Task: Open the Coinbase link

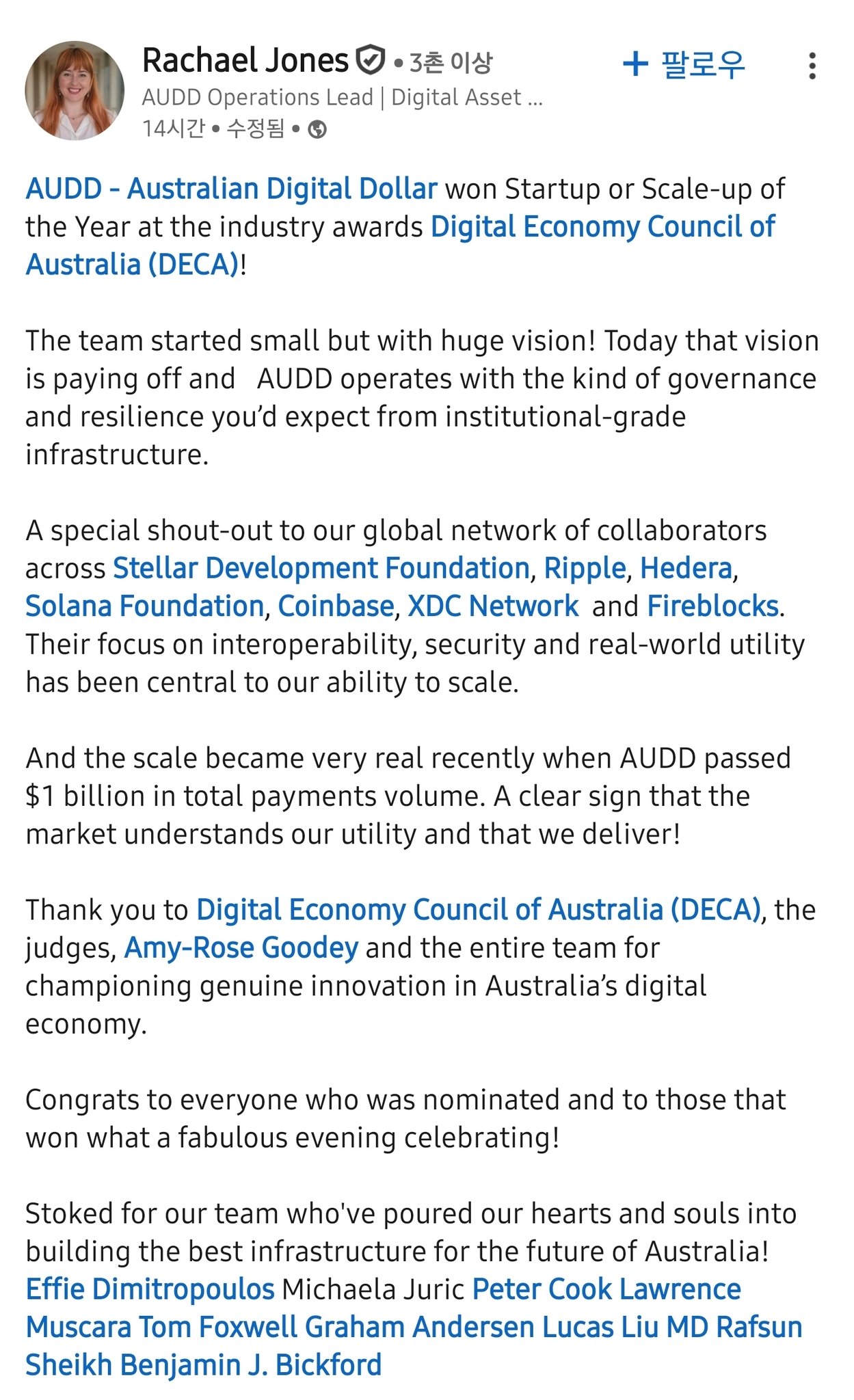Action: (x=336, y=606)
